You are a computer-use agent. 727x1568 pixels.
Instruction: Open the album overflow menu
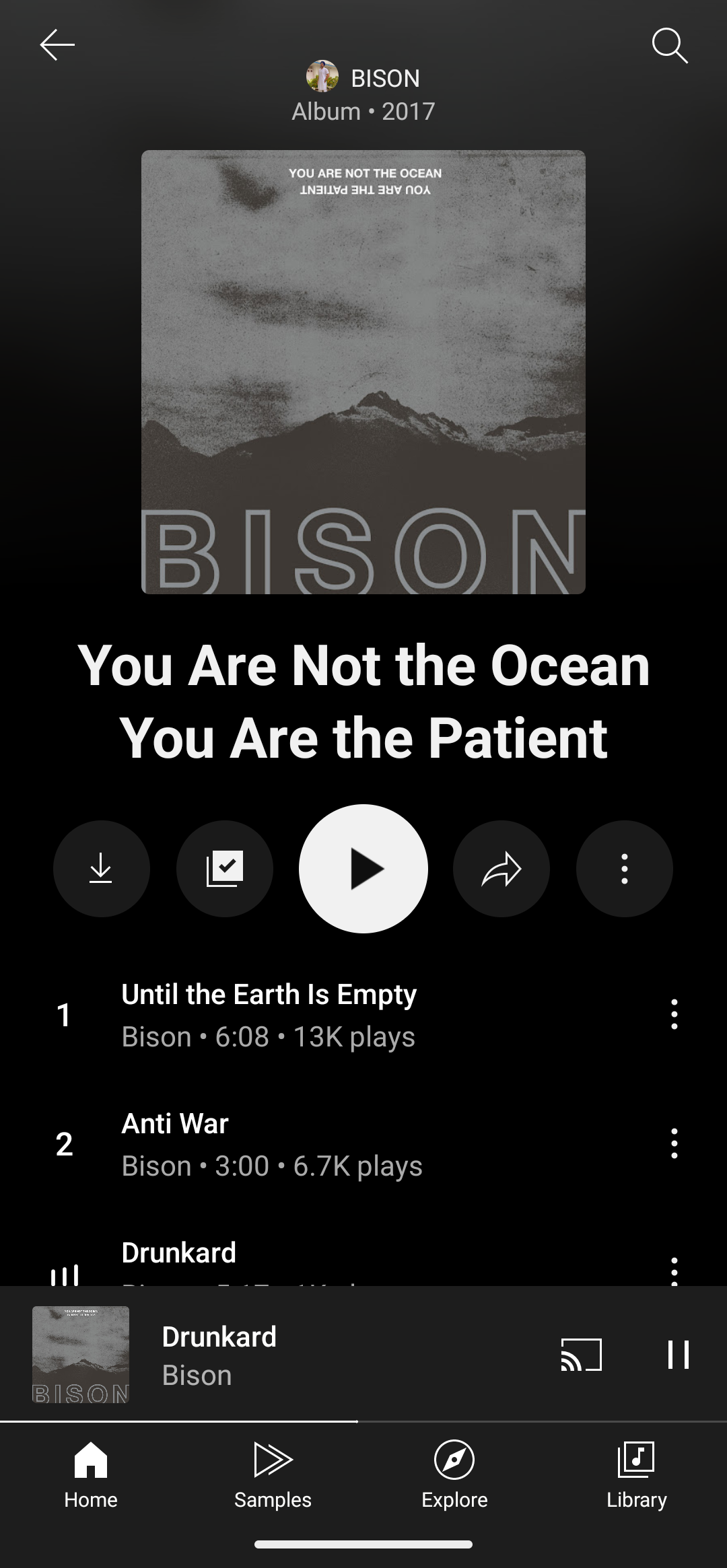click(625, 869)
